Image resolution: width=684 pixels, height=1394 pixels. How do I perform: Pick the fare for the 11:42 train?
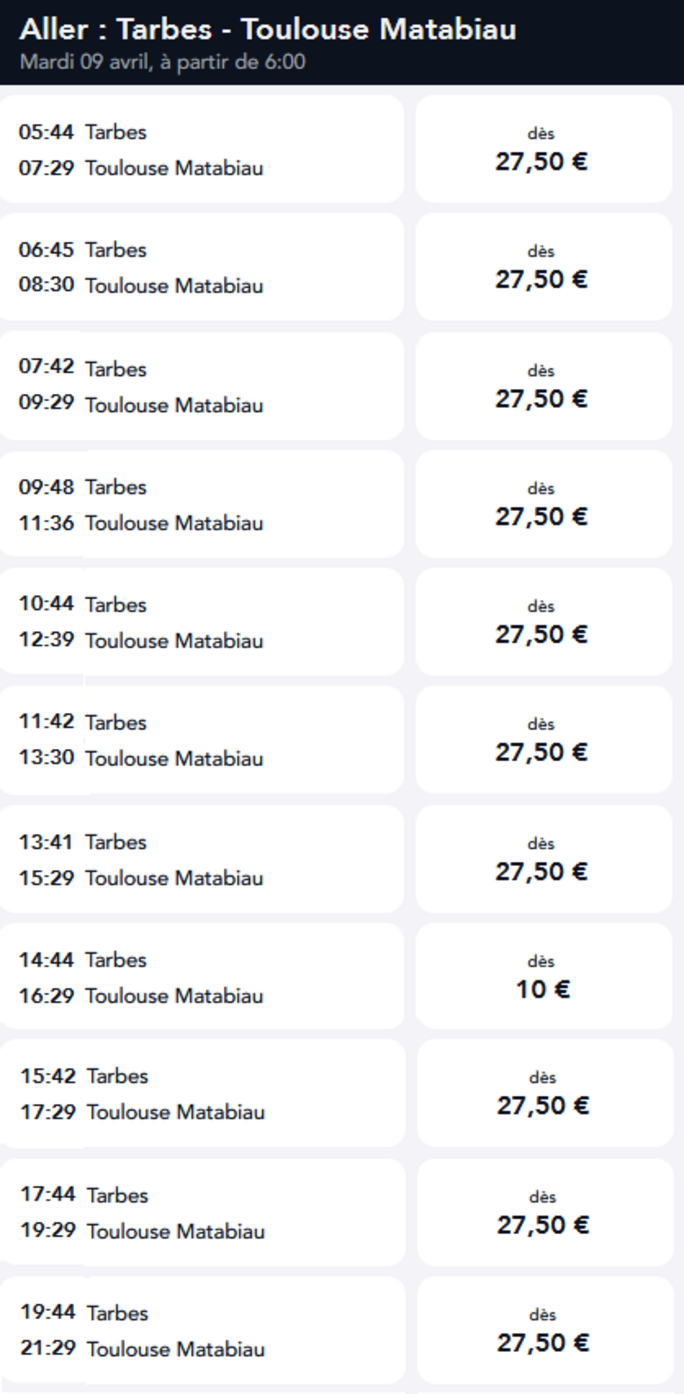[x=543, y=740]
